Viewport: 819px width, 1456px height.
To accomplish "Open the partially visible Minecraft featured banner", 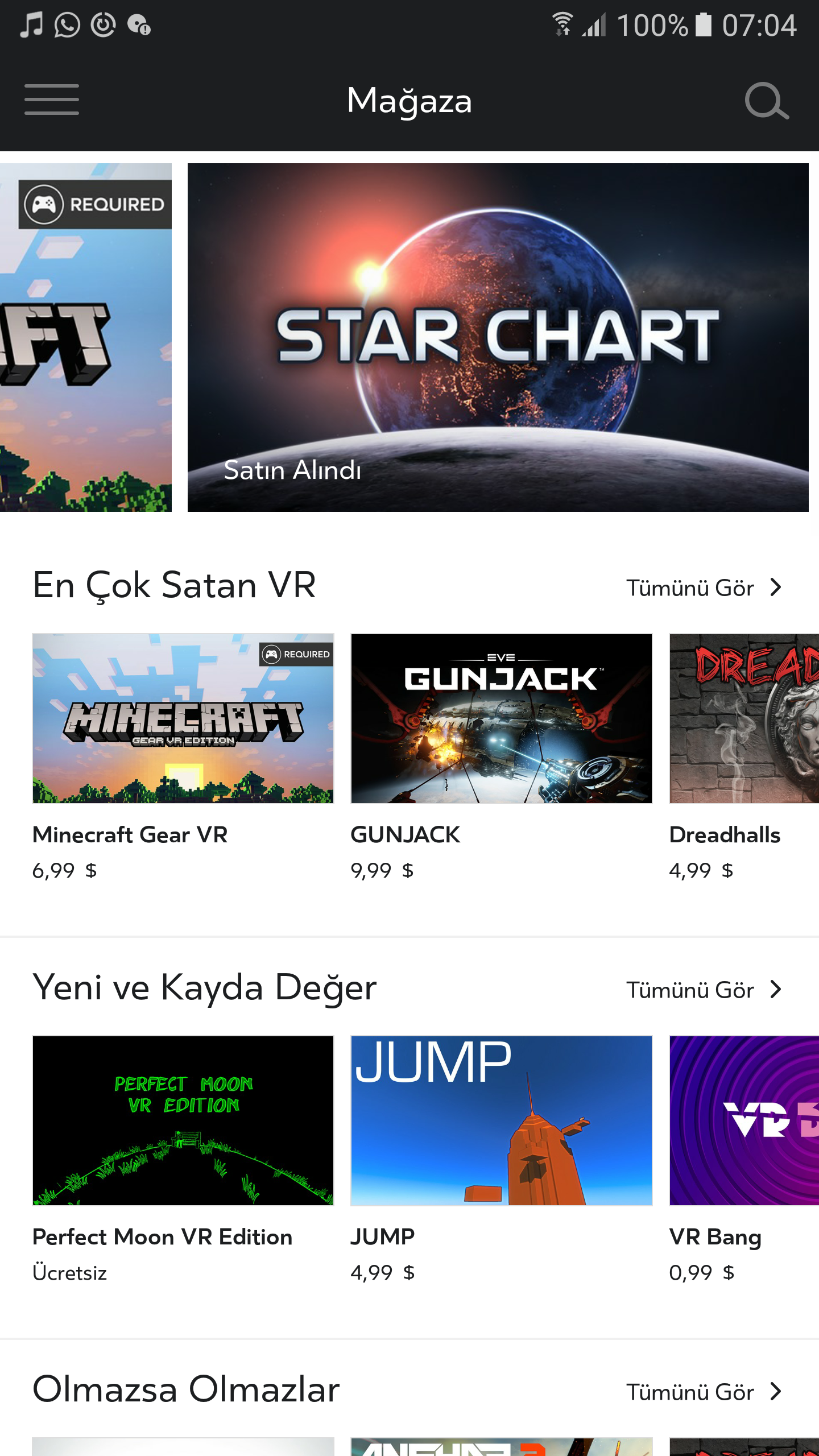I will [85, 337].
